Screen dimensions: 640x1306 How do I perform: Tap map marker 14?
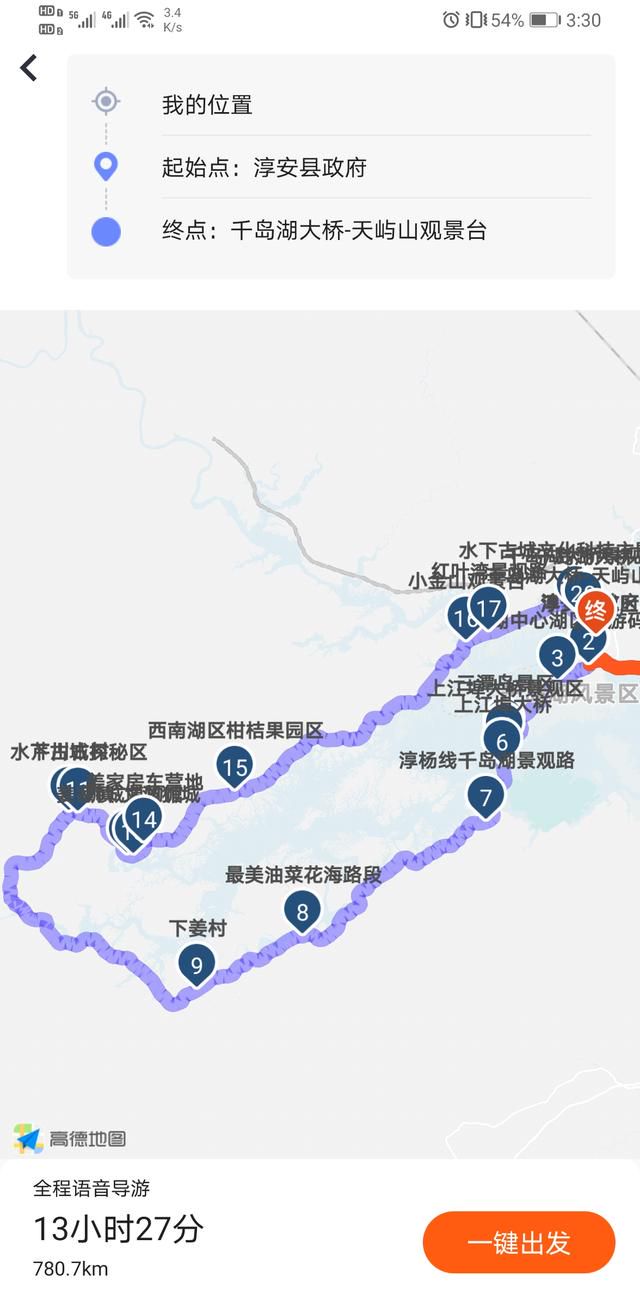(x=143, y=819)
